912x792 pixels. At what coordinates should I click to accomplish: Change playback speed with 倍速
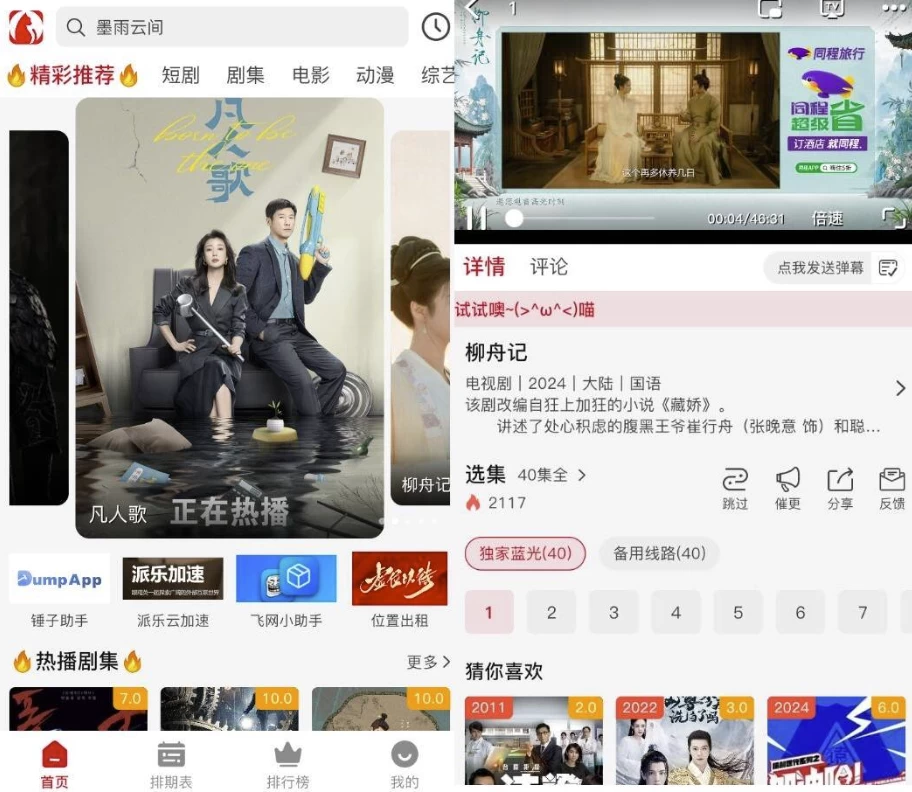[828, 218]
